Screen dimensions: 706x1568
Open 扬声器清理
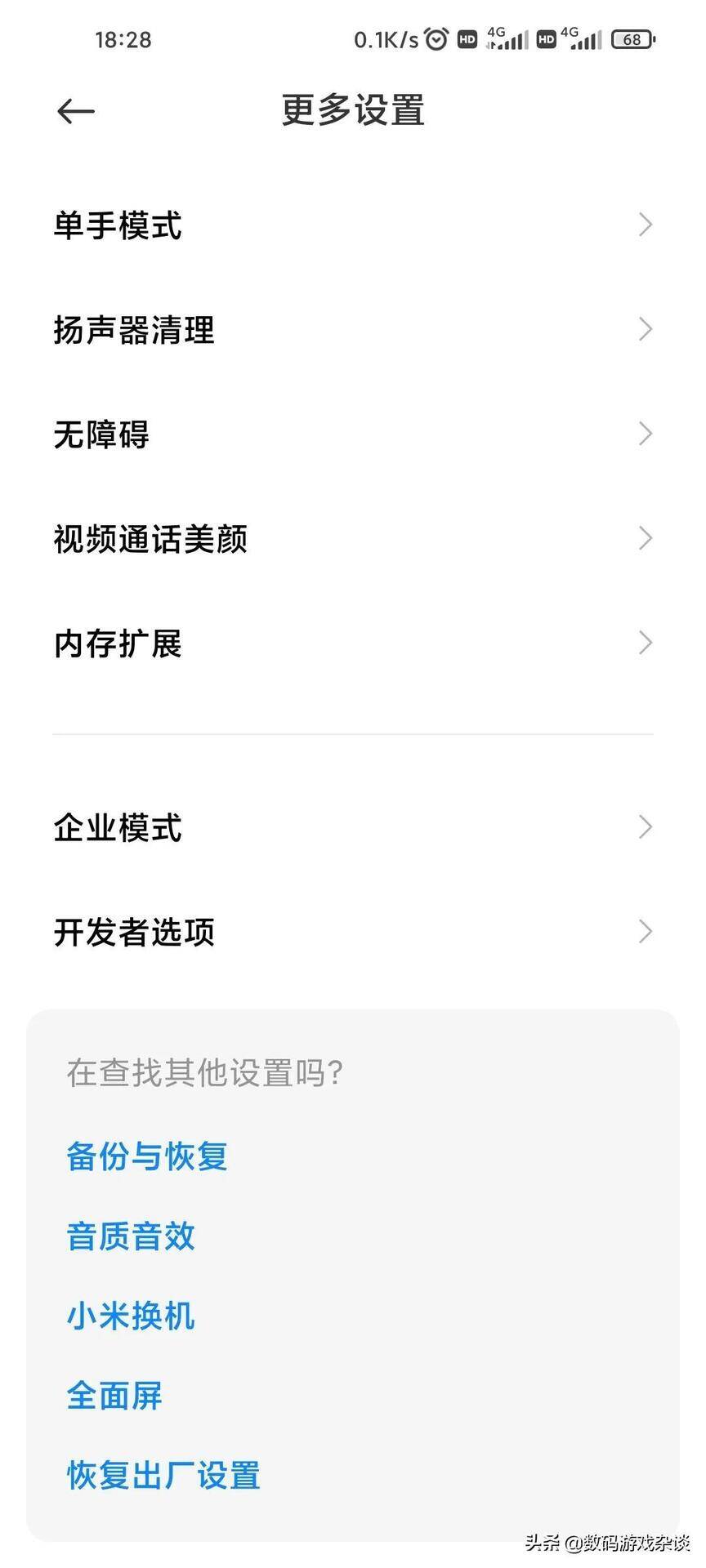[353, 329]
